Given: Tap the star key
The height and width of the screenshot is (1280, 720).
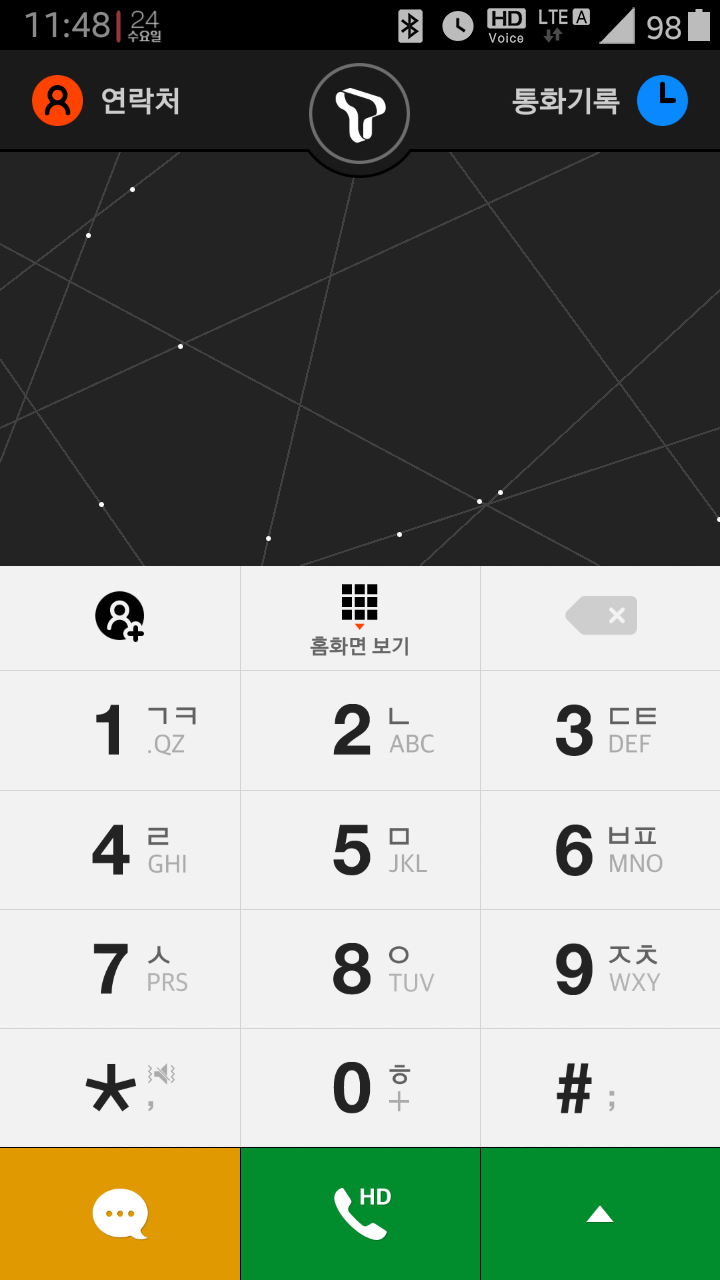Looking at the screenshot, I should click(x=120, y=1088).
